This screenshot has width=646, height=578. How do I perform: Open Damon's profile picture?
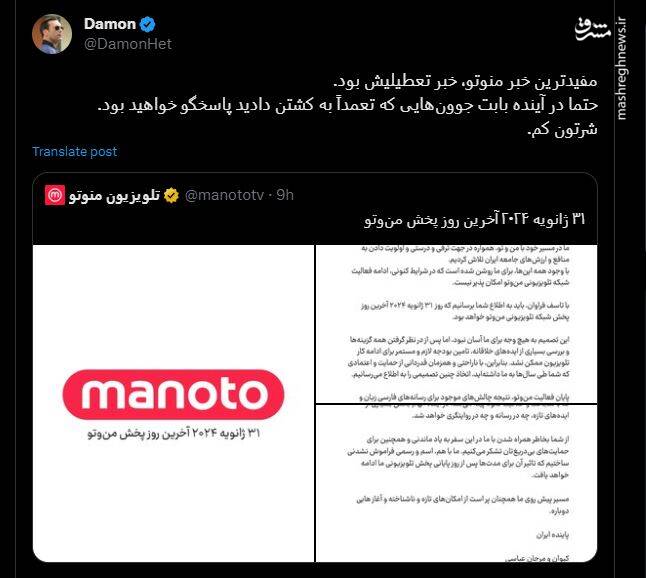click(51, 34)
